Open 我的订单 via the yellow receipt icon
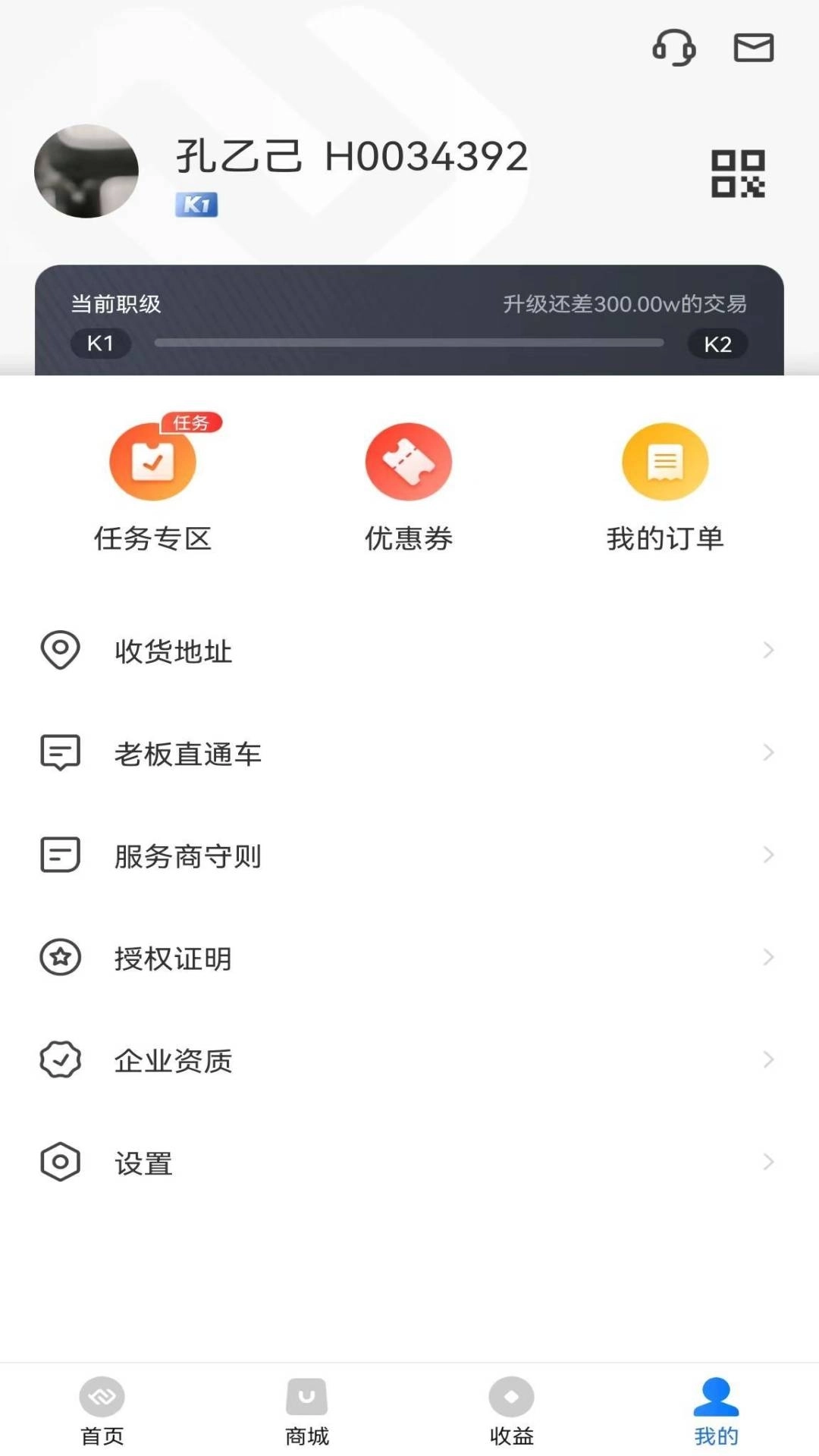 [665, 461]
